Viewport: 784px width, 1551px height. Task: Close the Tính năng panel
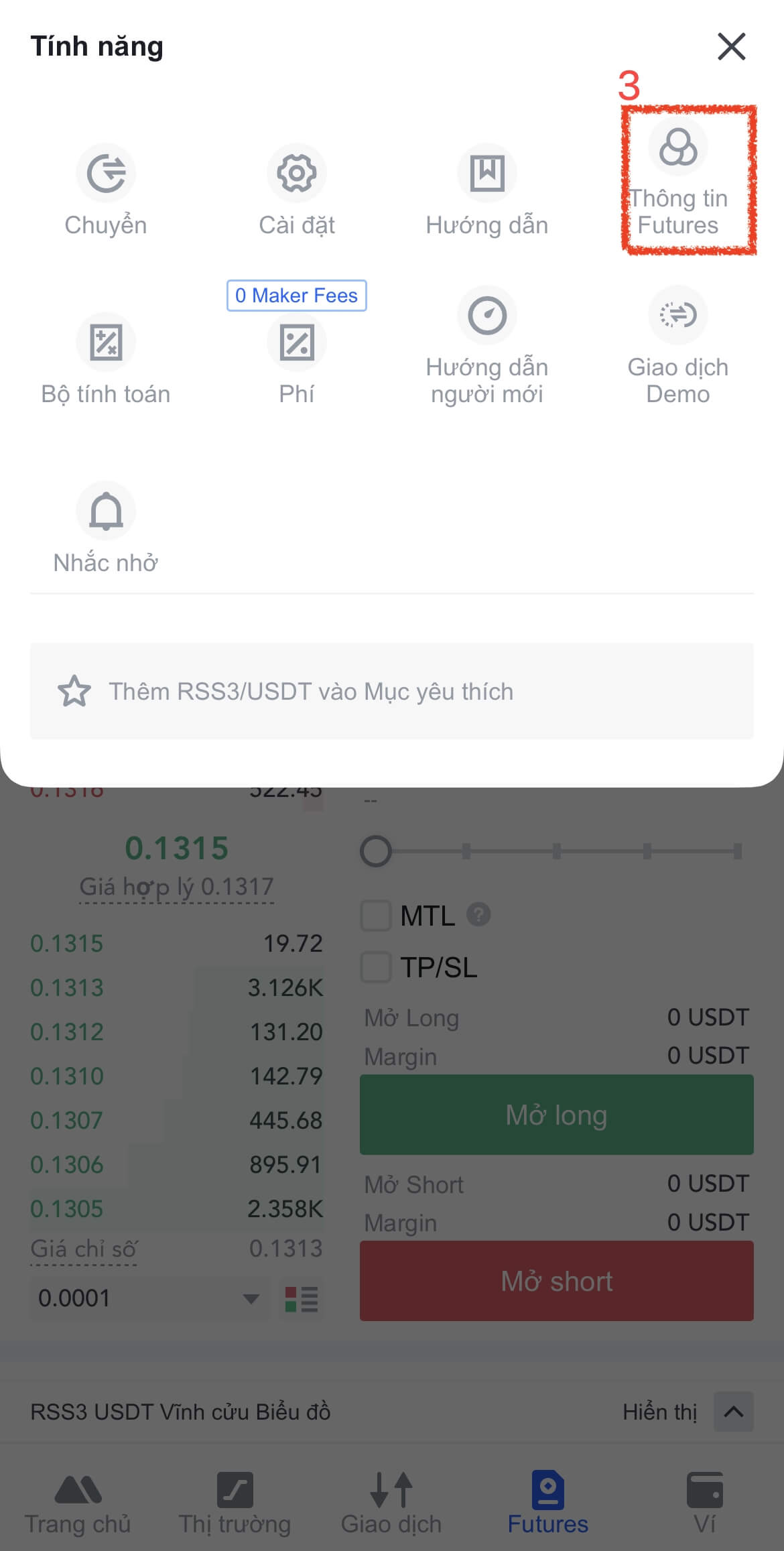tap(731, 47)
